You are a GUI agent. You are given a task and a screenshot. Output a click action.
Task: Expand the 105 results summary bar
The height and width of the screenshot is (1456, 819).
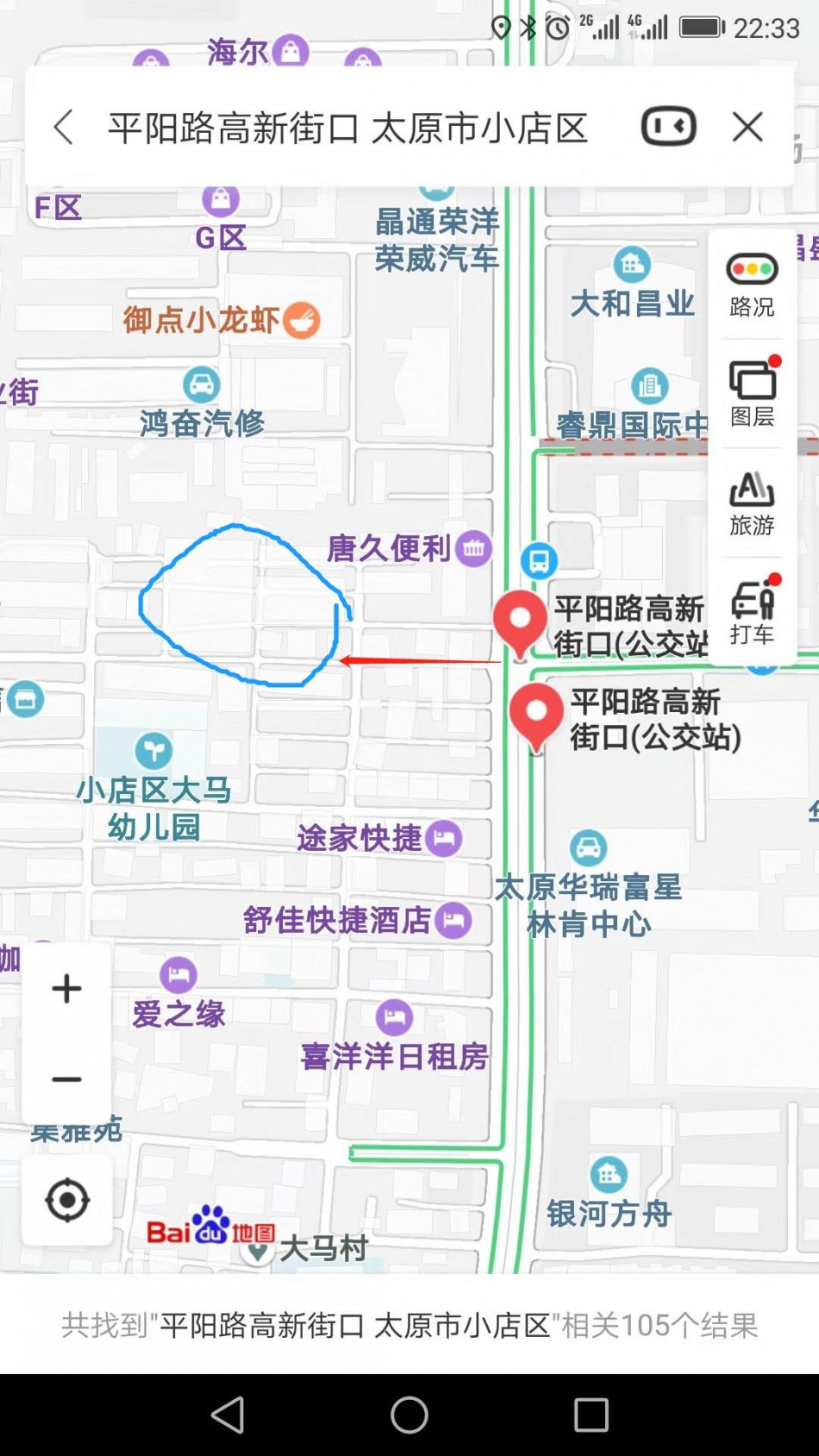(x=409, y=1324)
